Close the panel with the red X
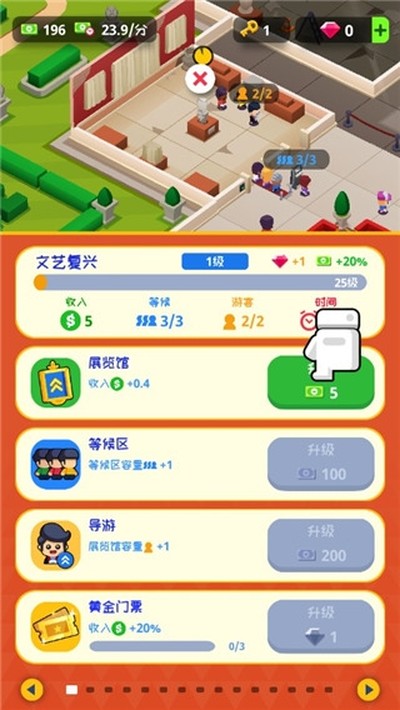This screenshot has height=710, width=400. [x=200, y=80]
